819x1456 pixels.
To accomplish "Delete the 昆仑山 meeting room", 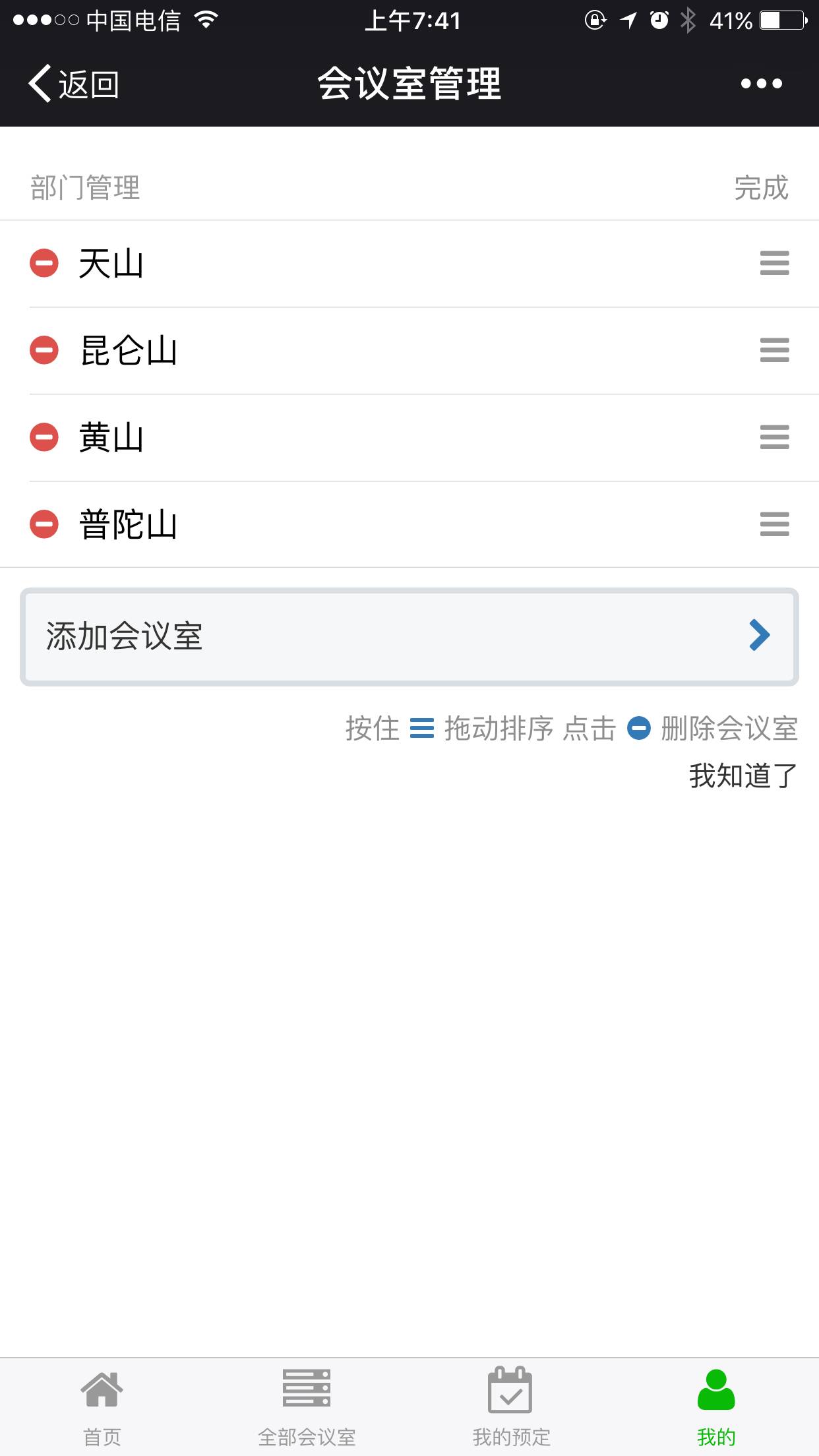I will 44,350.
